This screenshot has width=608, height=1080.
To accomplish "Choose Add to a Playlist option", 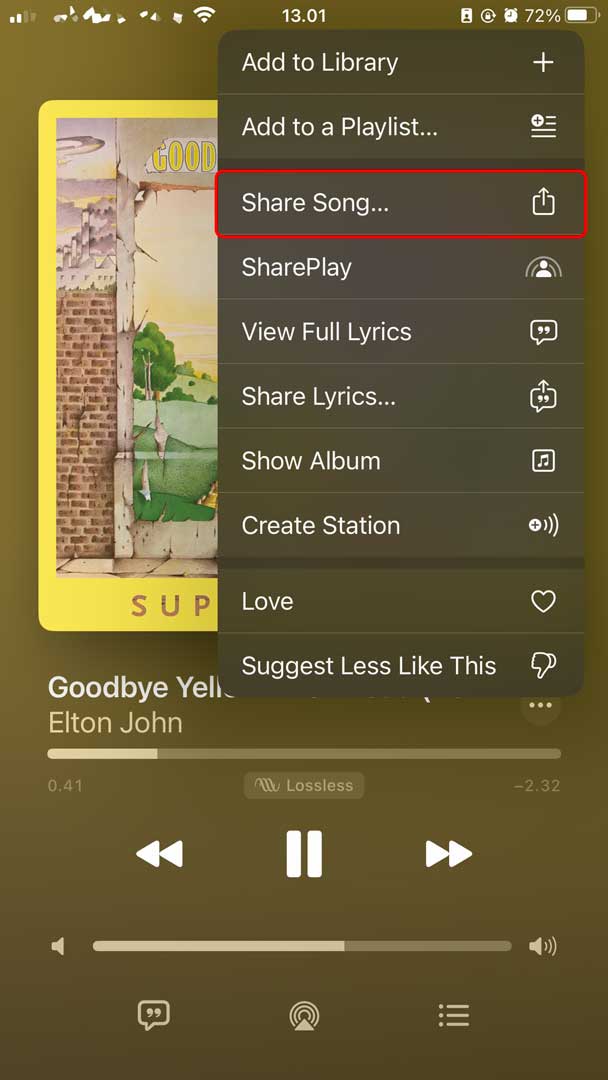I will [400, 127].
